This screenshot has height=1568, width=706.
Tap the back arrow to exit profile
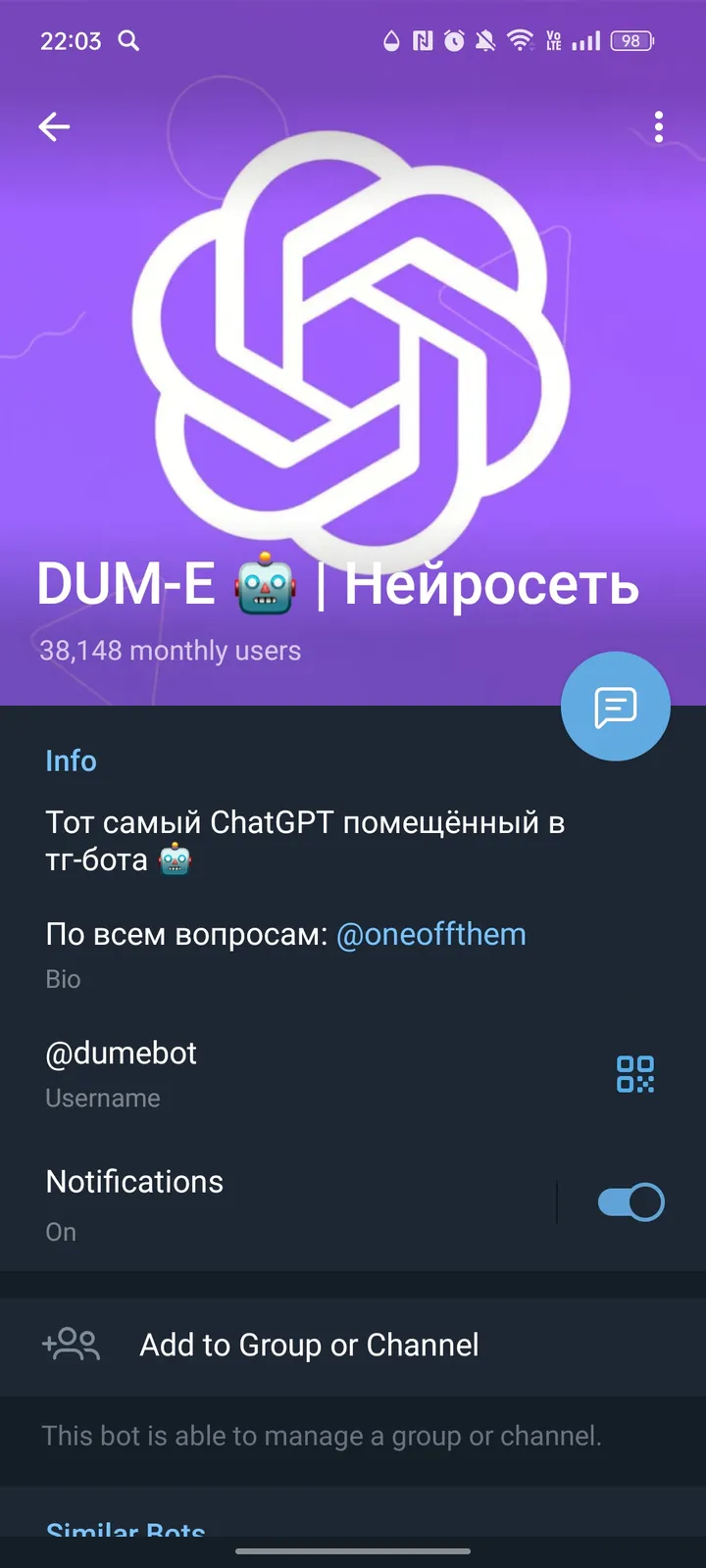(54, 126)
